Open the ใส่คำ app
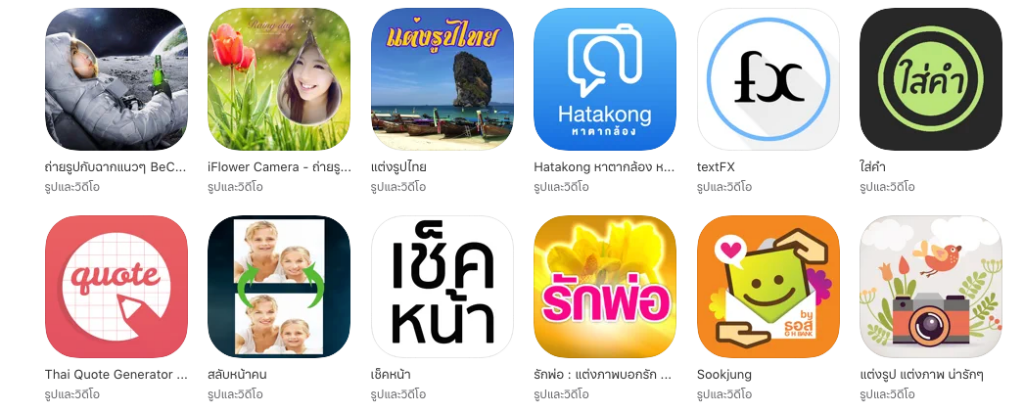 coord(931,79)
